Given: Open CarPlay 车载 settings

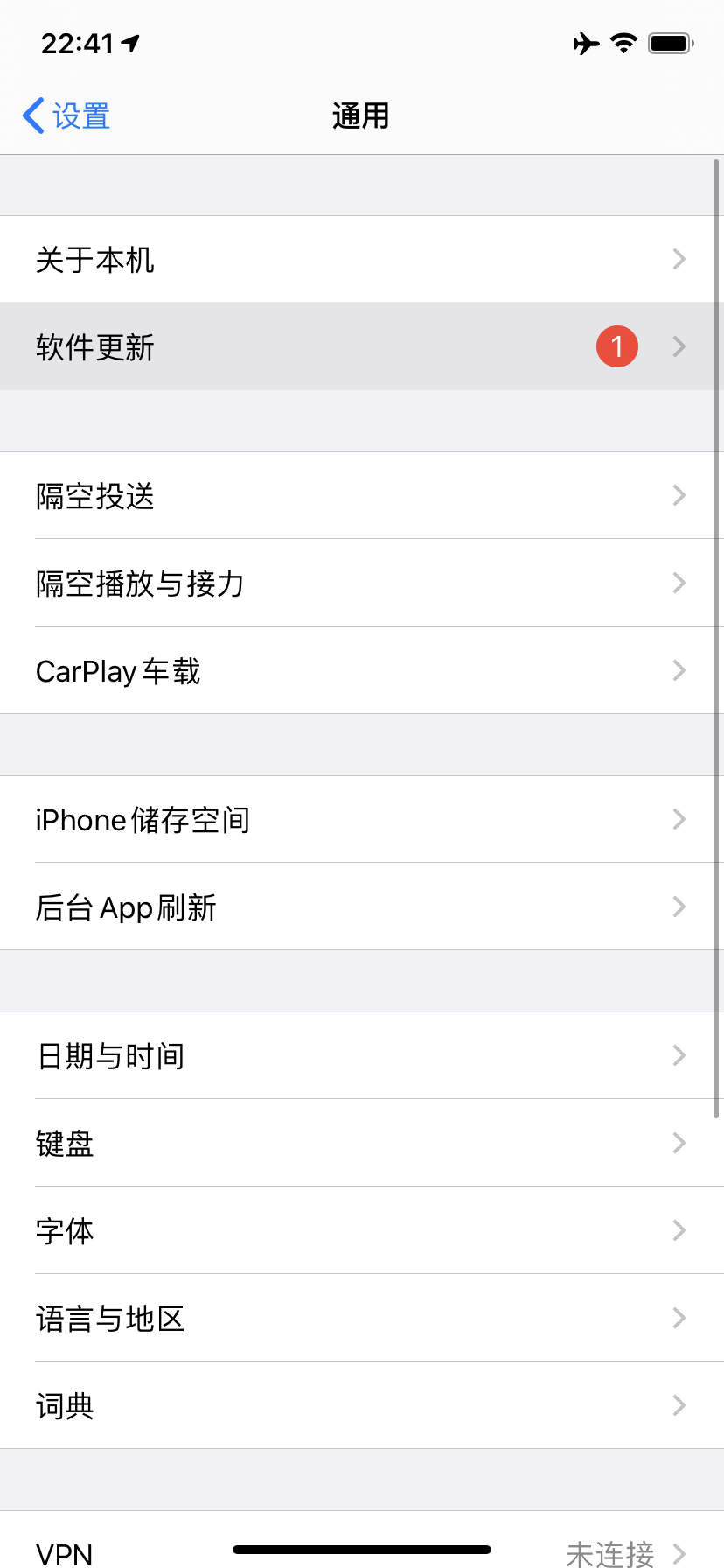Looking at the screenshot, I should (361, 671).
